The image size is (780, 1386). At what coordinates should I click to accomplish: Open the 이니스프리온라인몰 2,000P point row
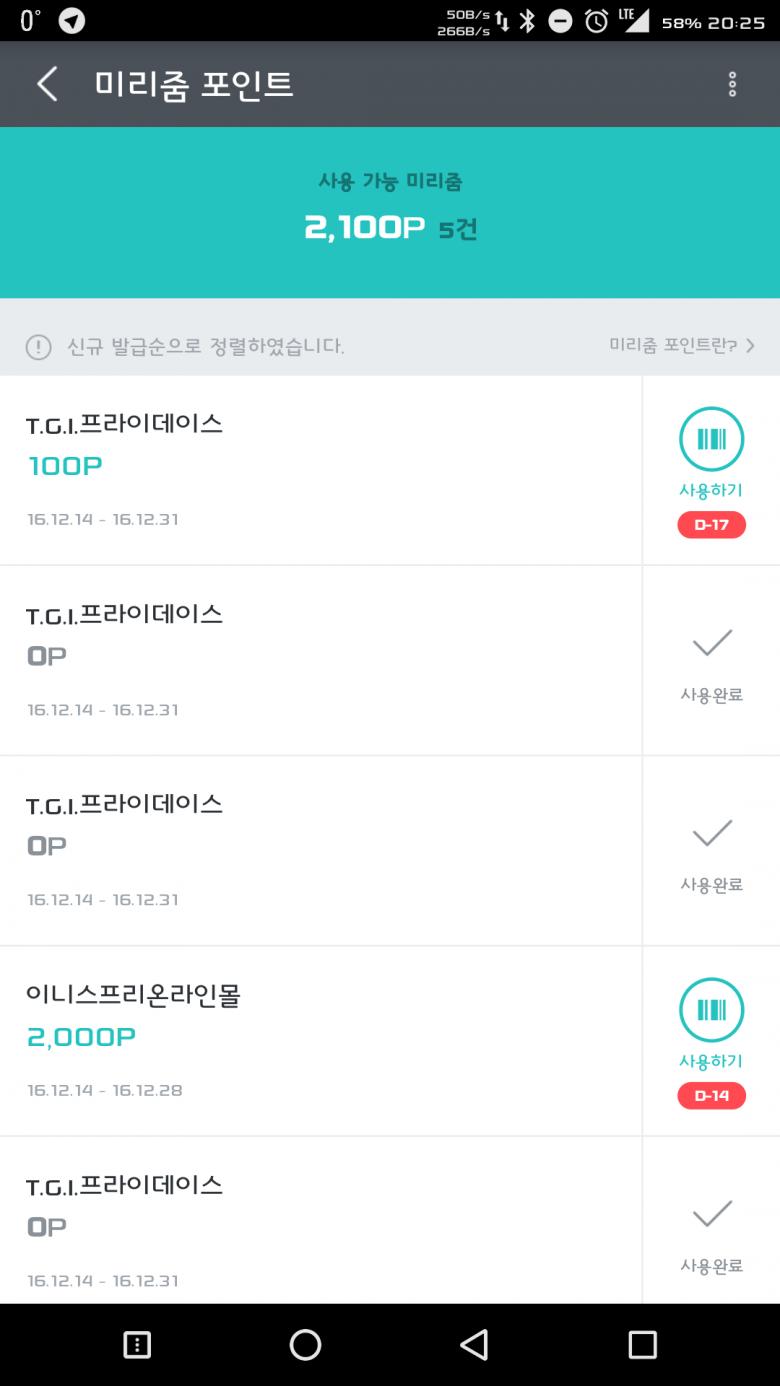(x=320, y=1041)
